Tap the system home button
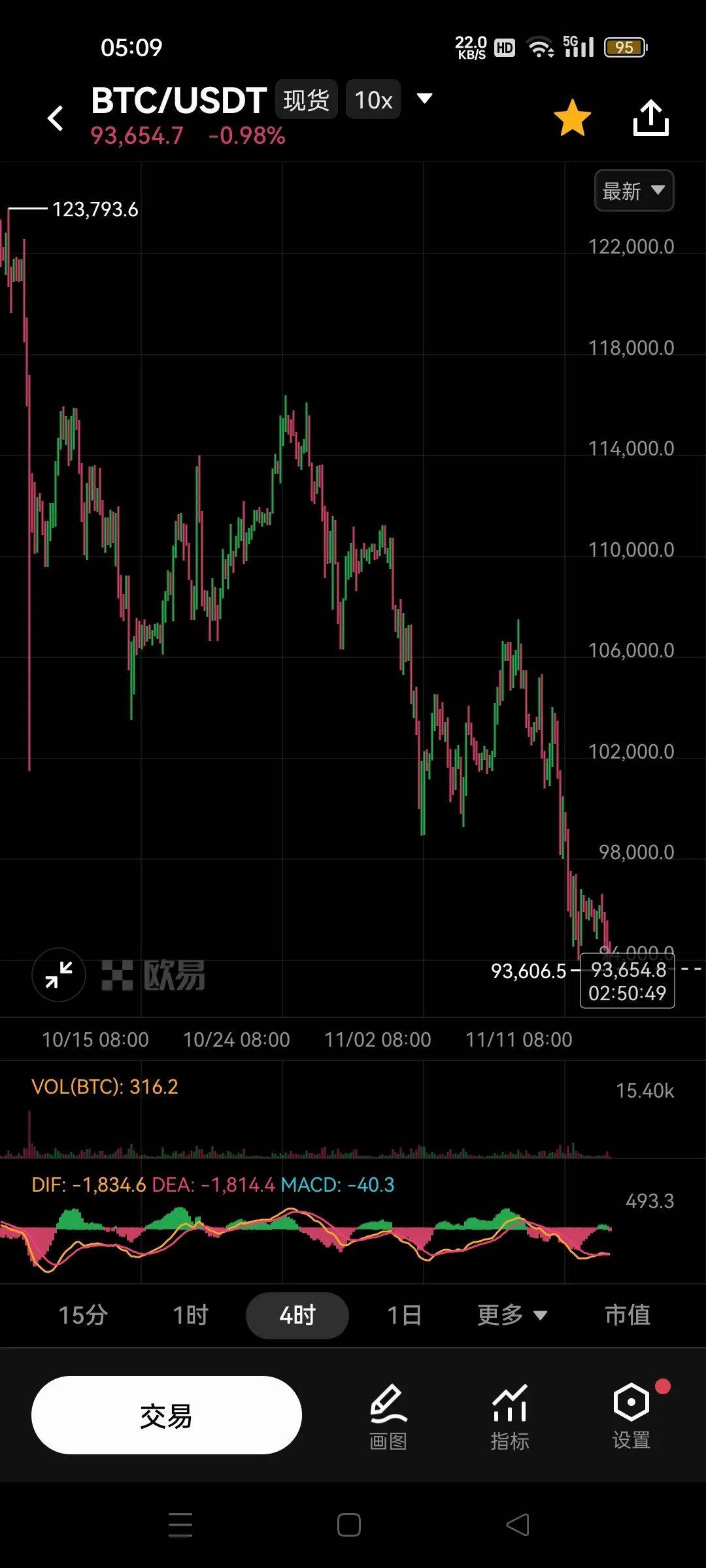Screen dimensions: 706x1568 pyautogui.click(x=349, y=1525)
